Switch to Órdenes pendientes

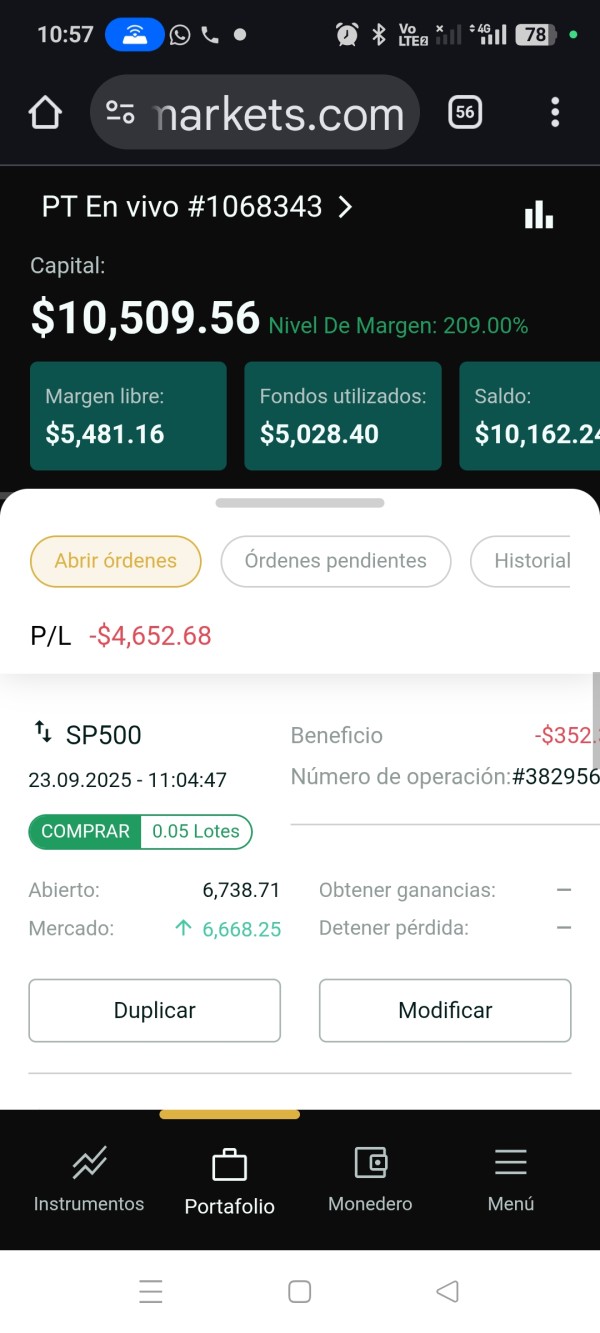(336, 561)
